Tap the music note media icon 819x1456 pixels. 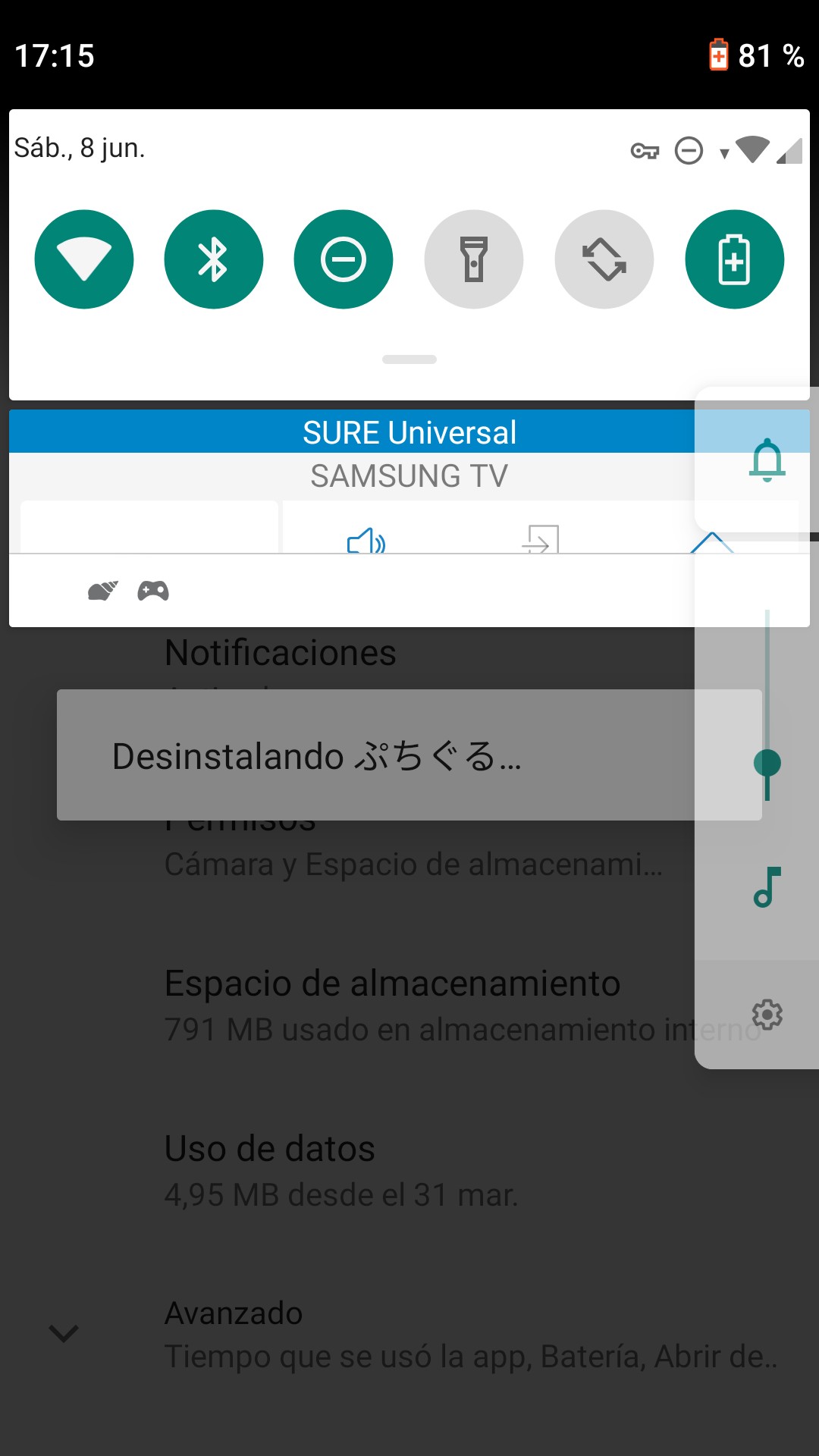coord(767,887)
